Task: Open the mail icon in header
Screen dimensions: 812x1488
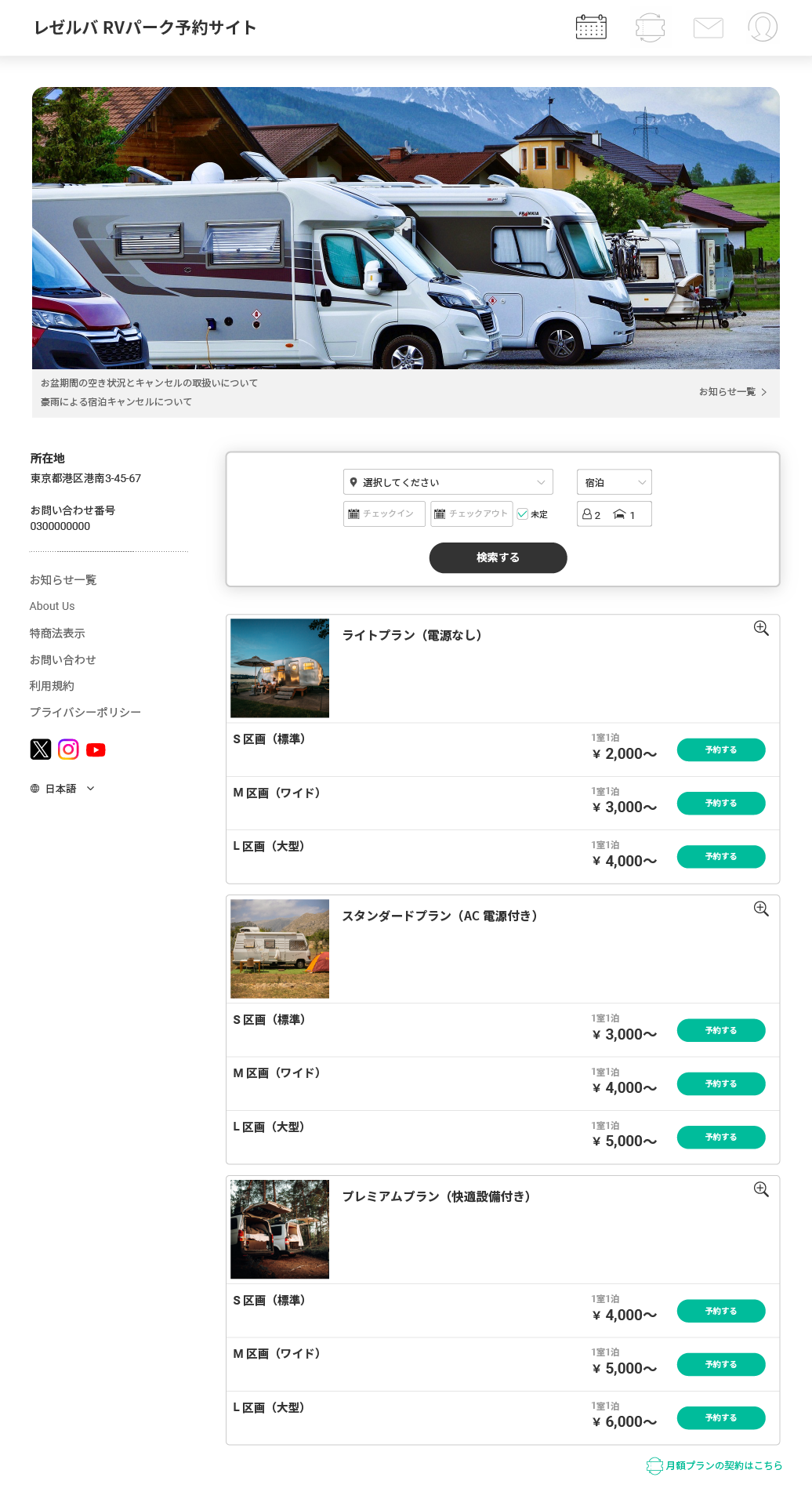Action: 708,27
